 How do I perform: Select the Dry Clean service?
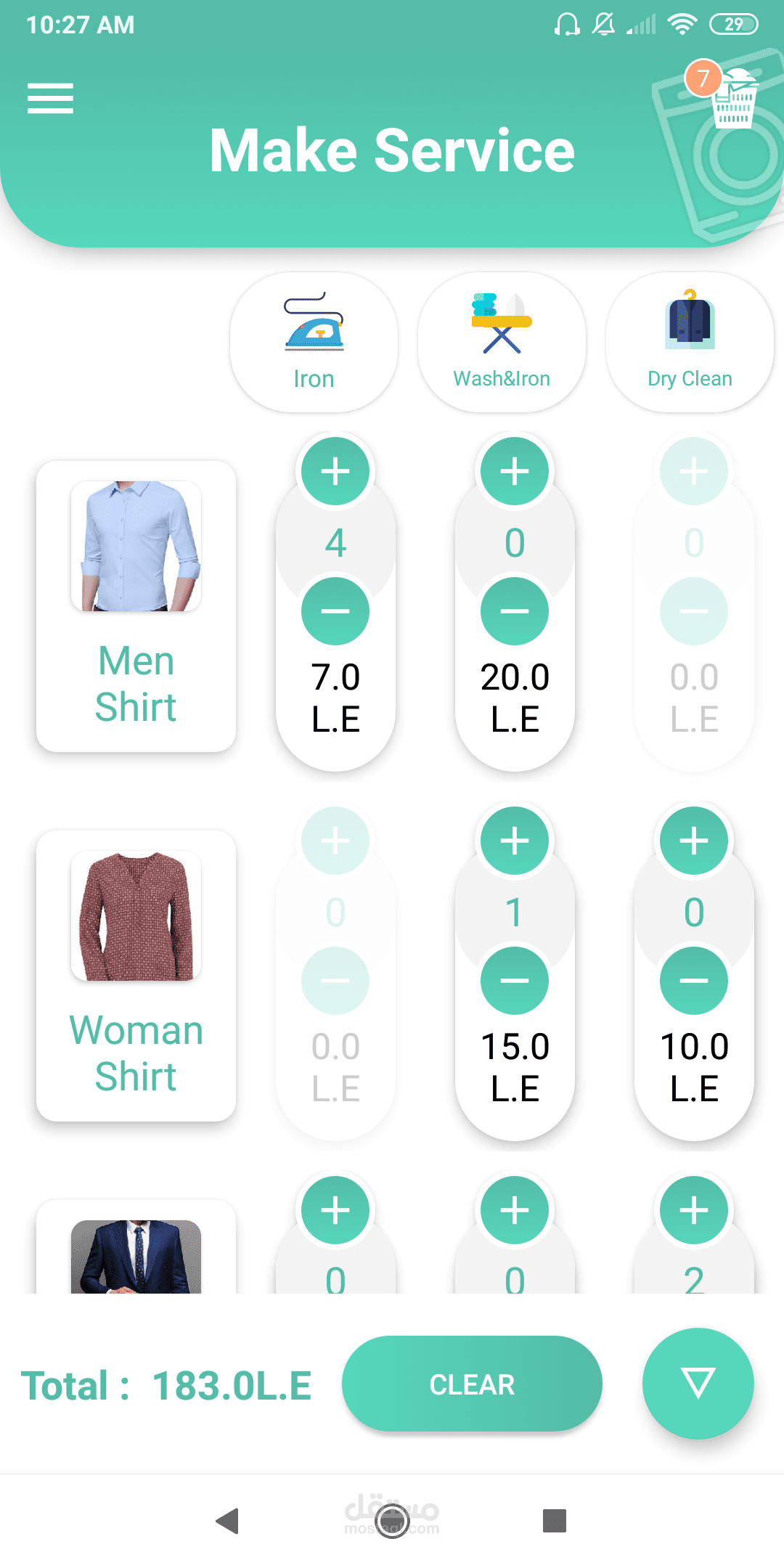point(690,342)
